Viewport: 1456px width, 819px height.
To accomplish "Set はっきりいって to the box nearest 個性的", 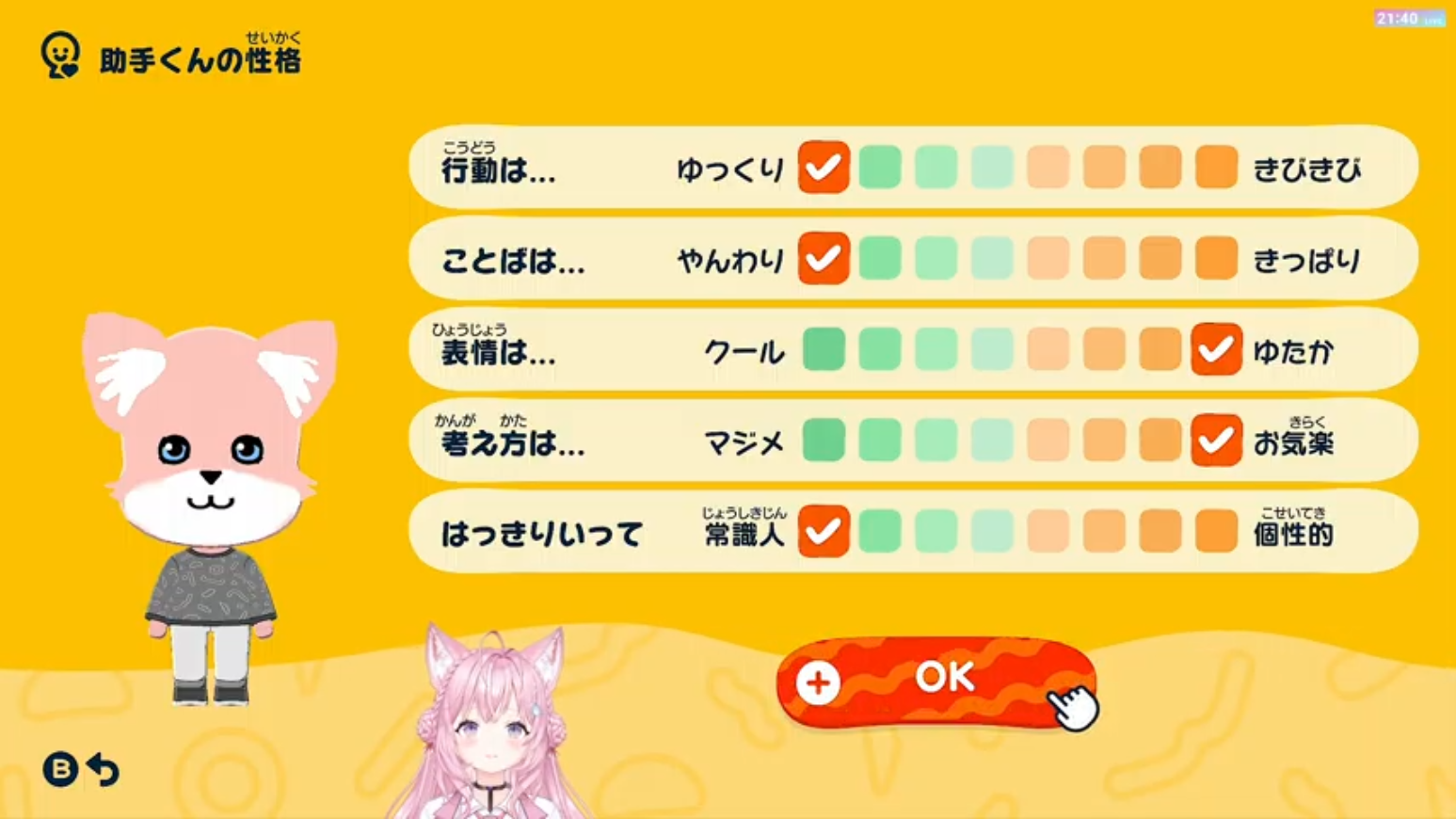I will pos(1215,531).
